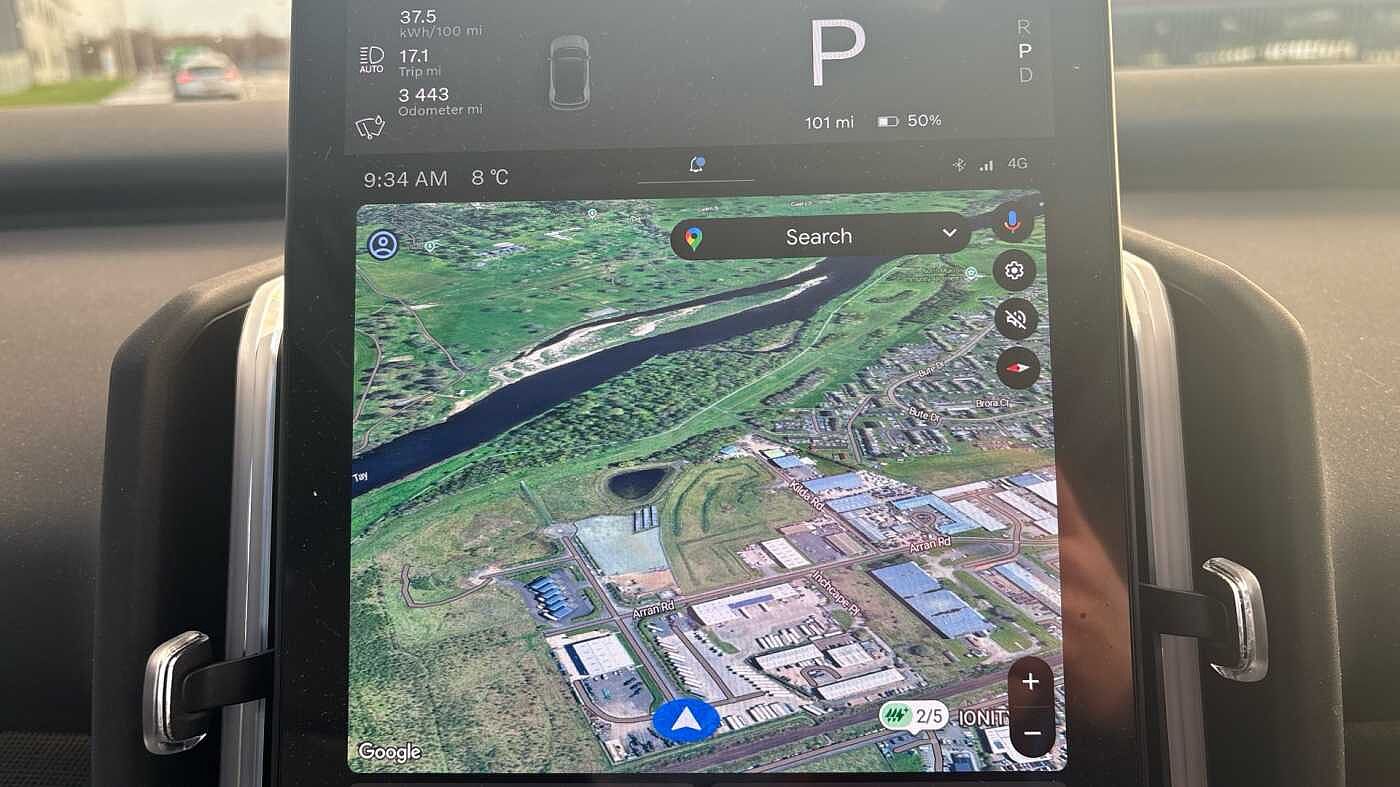The image size is (1400, 787).
Task: Expand the search bar chevron
Action: (949, 234)
